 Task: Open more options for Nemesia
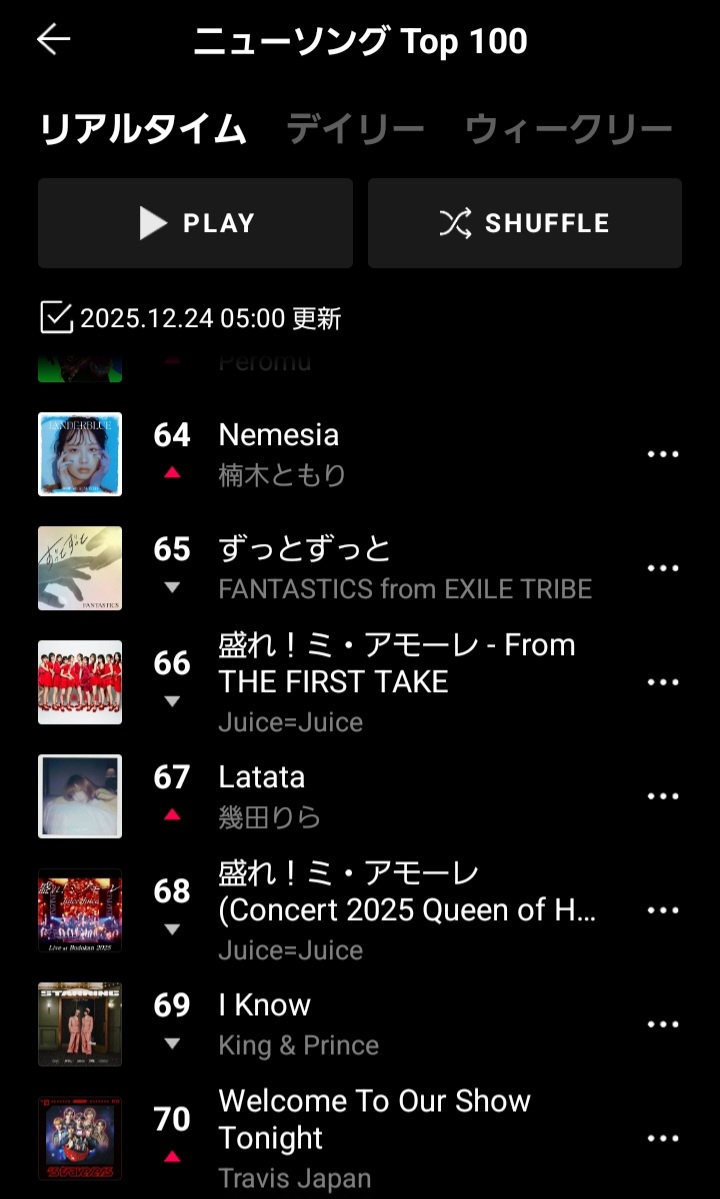(x=662, y=454)
